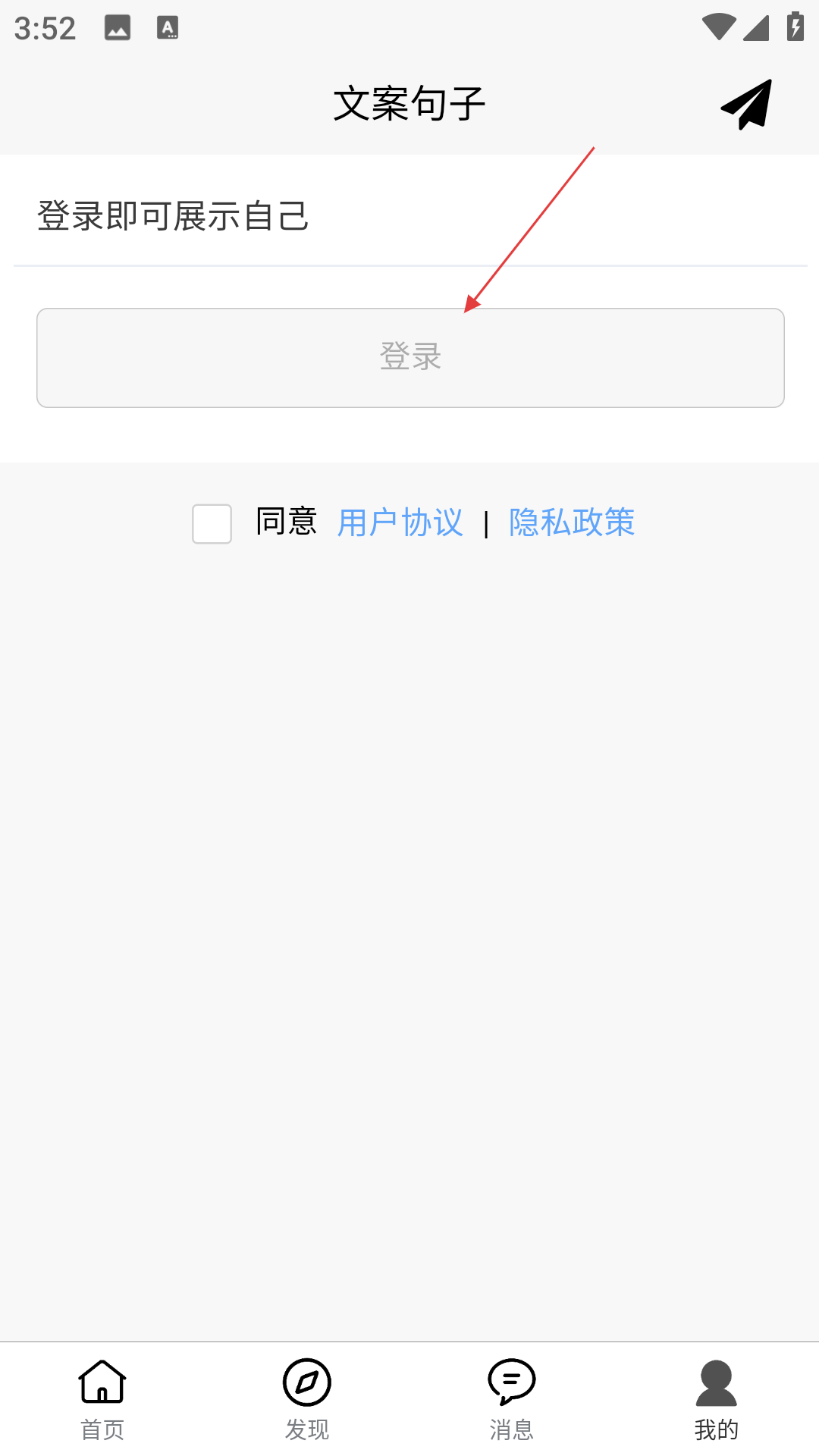Image resolution: width=819 pixels, height=1456 pixels.
Task: Open the 隐私政策 privacy policy link
Action: tap(572, 522)
